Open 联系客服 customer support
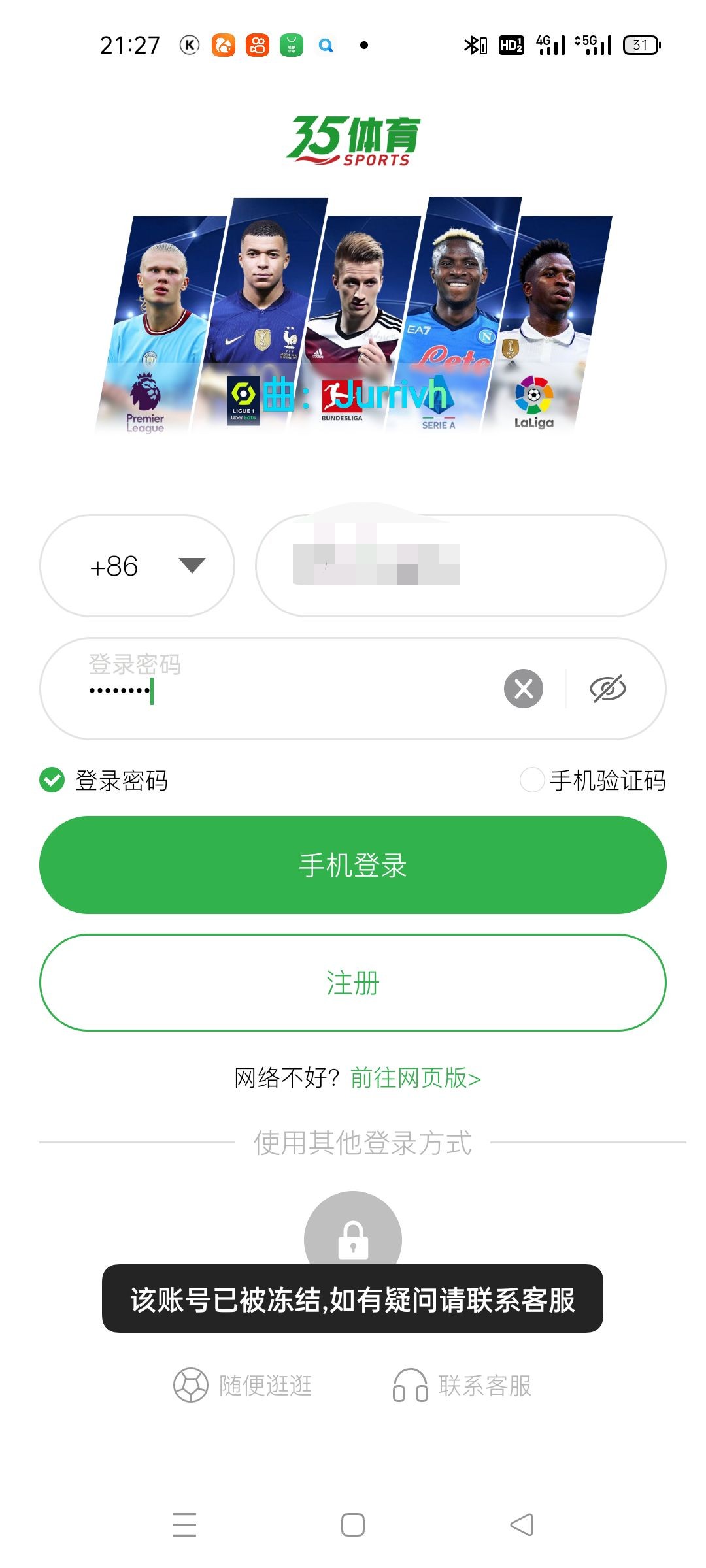 [x=463, y=1385]
